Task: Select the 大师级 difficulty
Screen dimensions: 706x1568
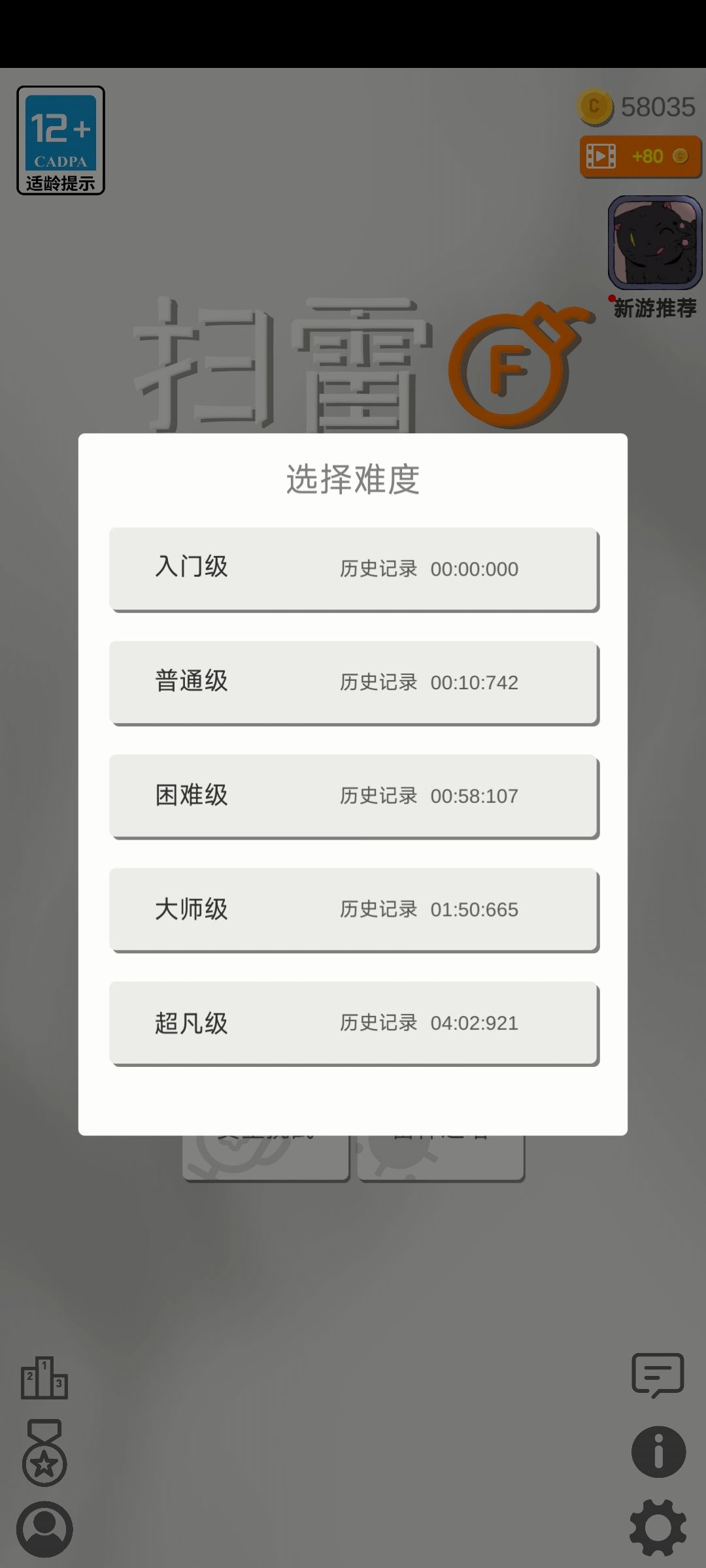Action: pos(353,909)
